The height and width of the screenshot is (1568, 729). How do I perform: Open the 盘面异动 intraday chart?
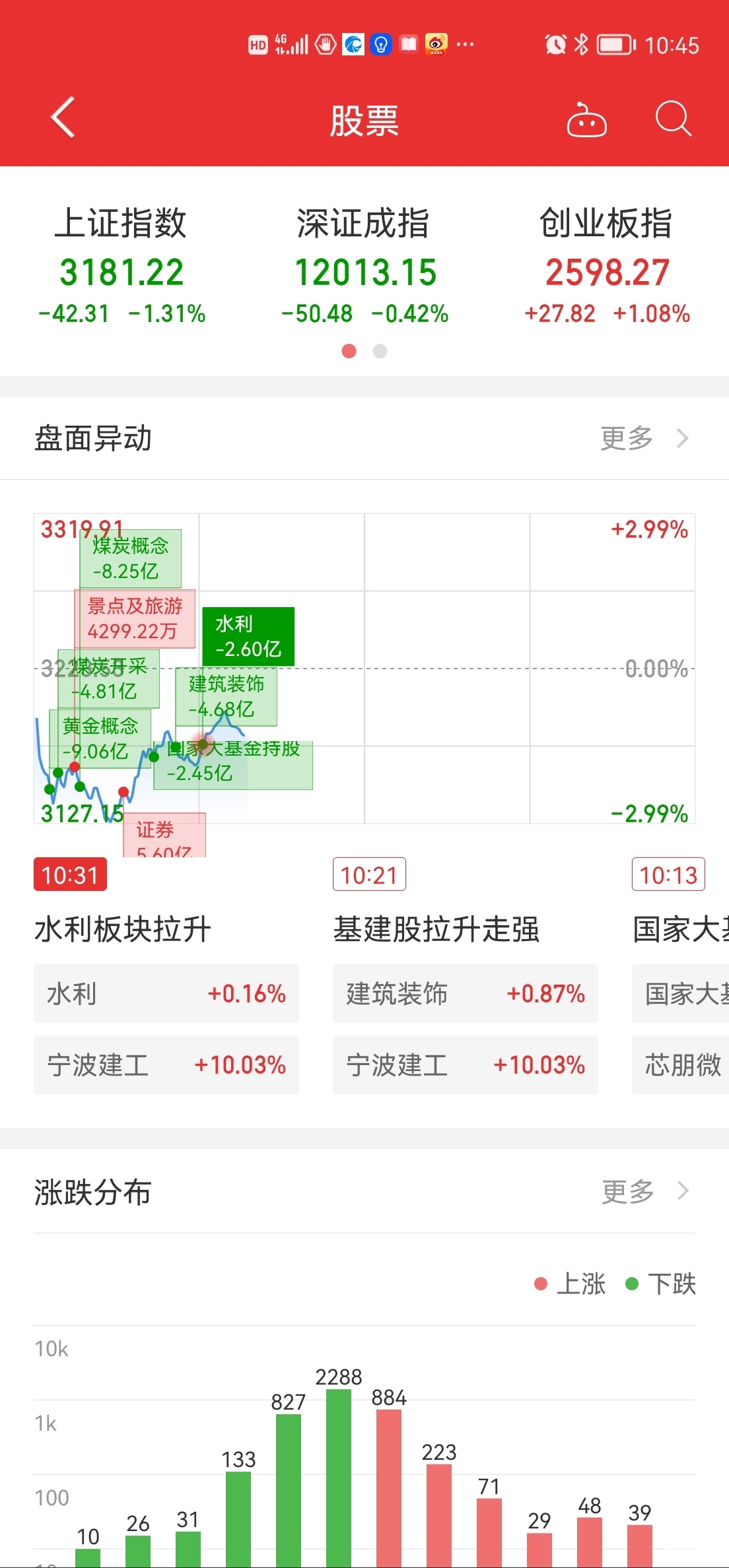[364, 669]
